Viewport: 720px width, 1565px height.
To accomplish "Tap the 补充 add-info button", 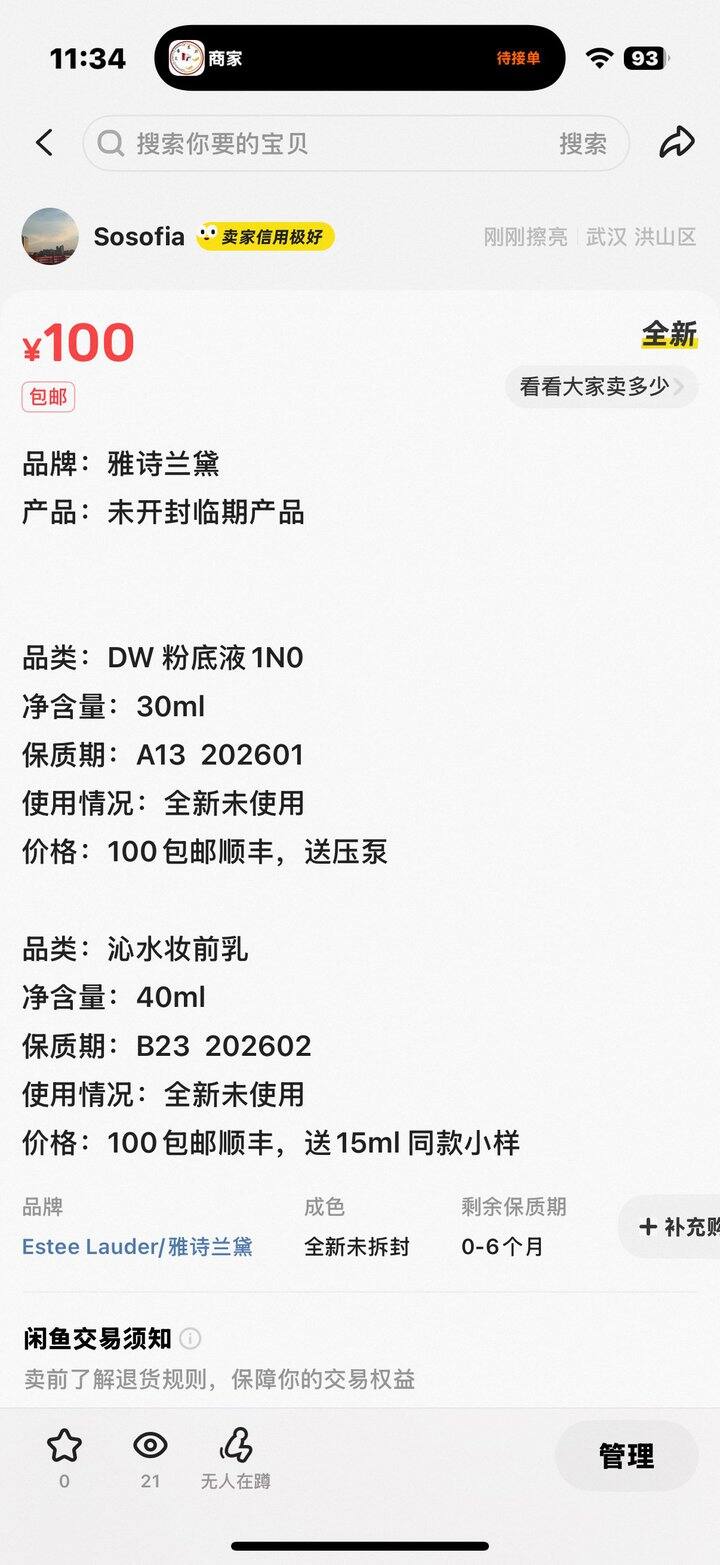I will tap(677, 1227).
